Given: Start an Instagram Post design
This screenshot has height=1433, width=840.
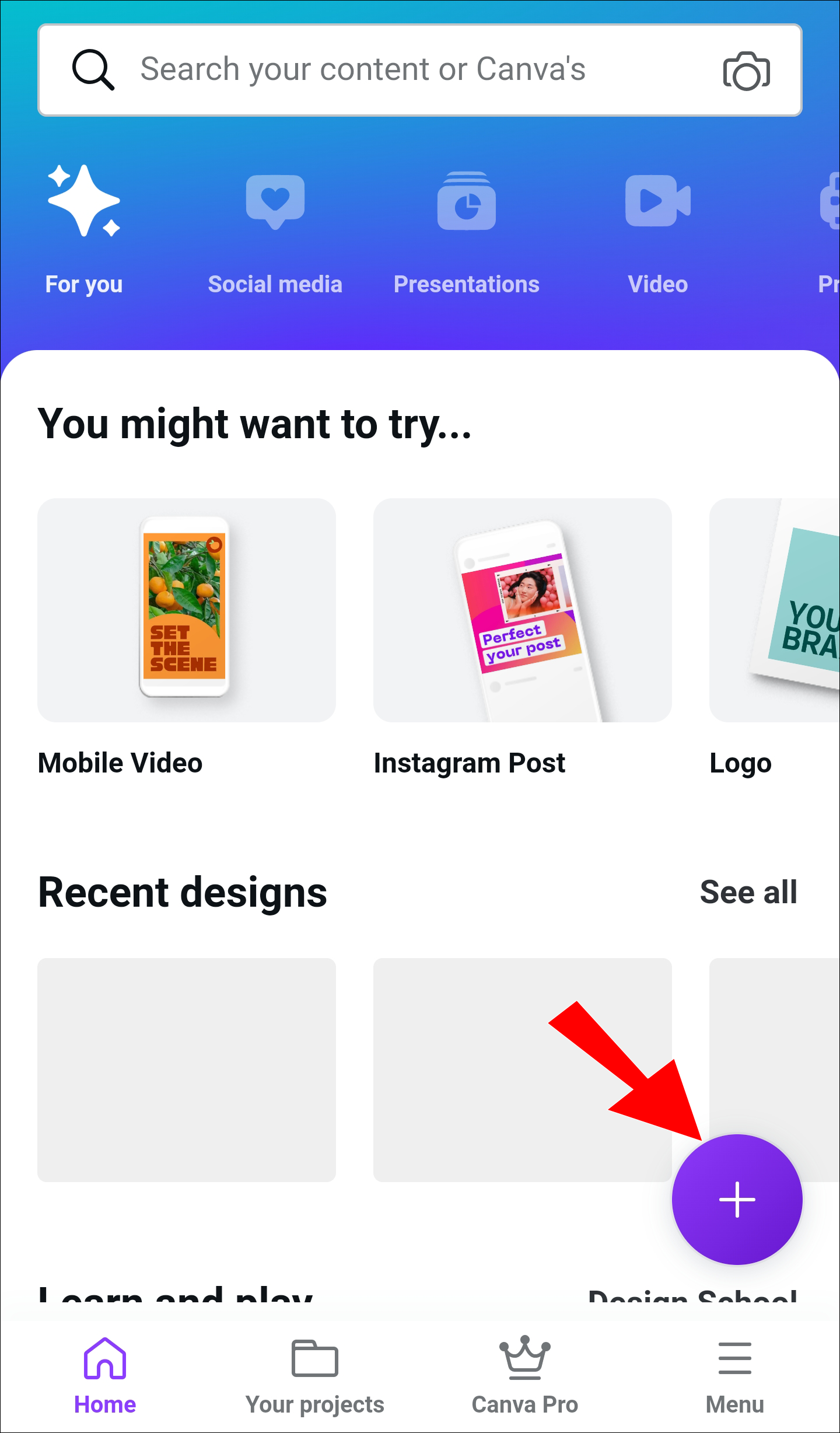Looking at the screenshot, I should 522,610.
